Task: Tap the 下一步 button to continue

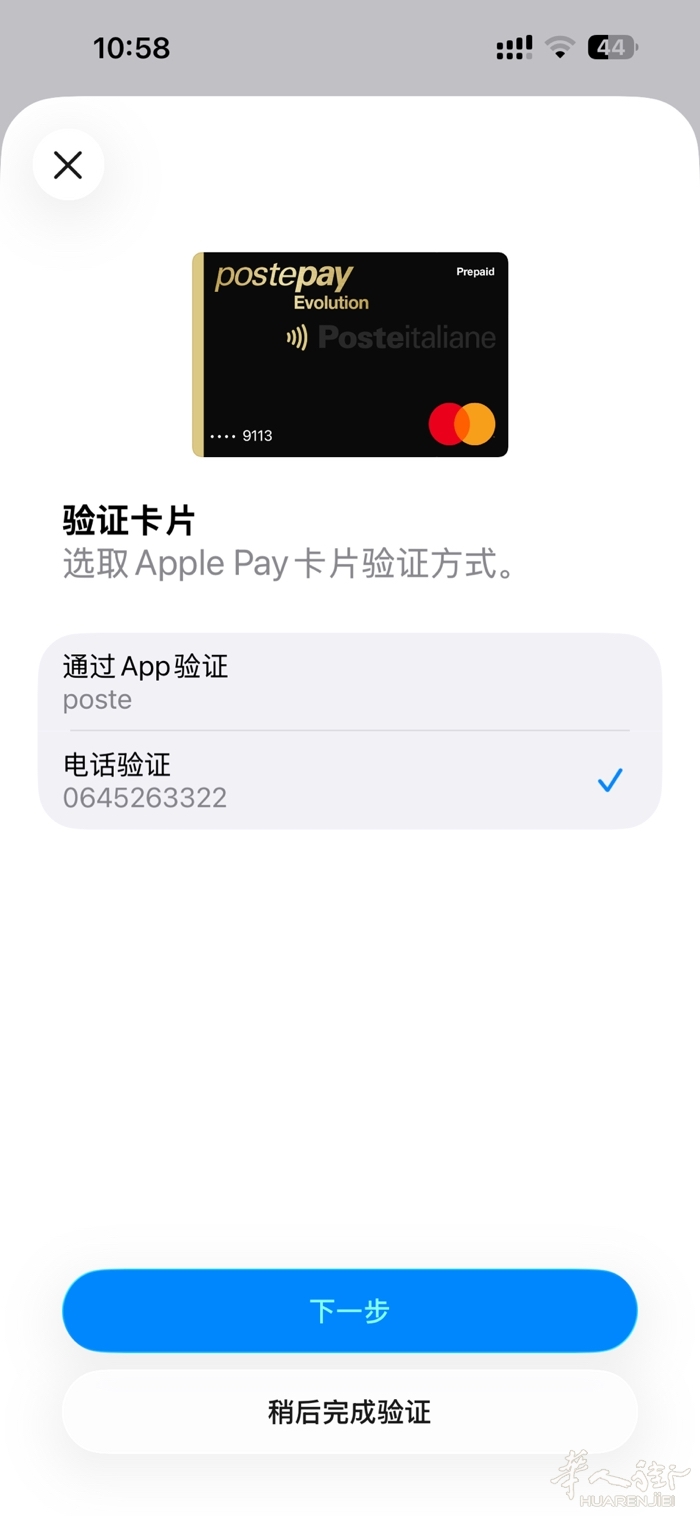Action: click(349, 1310)
